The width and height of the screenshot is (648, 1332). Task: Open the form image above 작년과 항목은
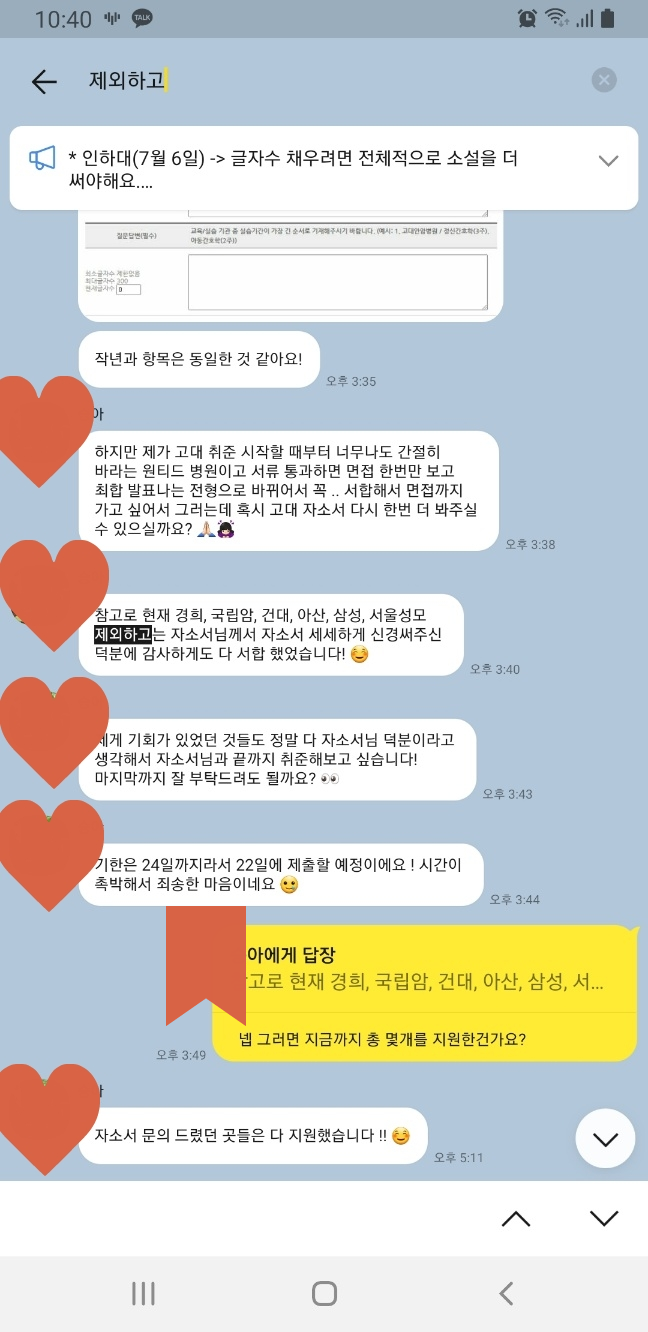[x=290, y=265]
